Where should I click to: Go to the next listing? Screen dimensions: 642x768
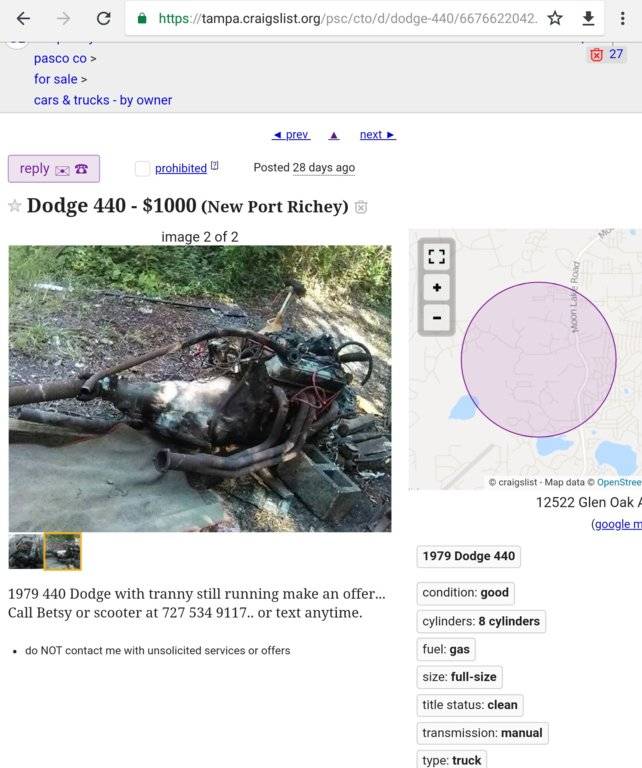(x=377, y=135)
